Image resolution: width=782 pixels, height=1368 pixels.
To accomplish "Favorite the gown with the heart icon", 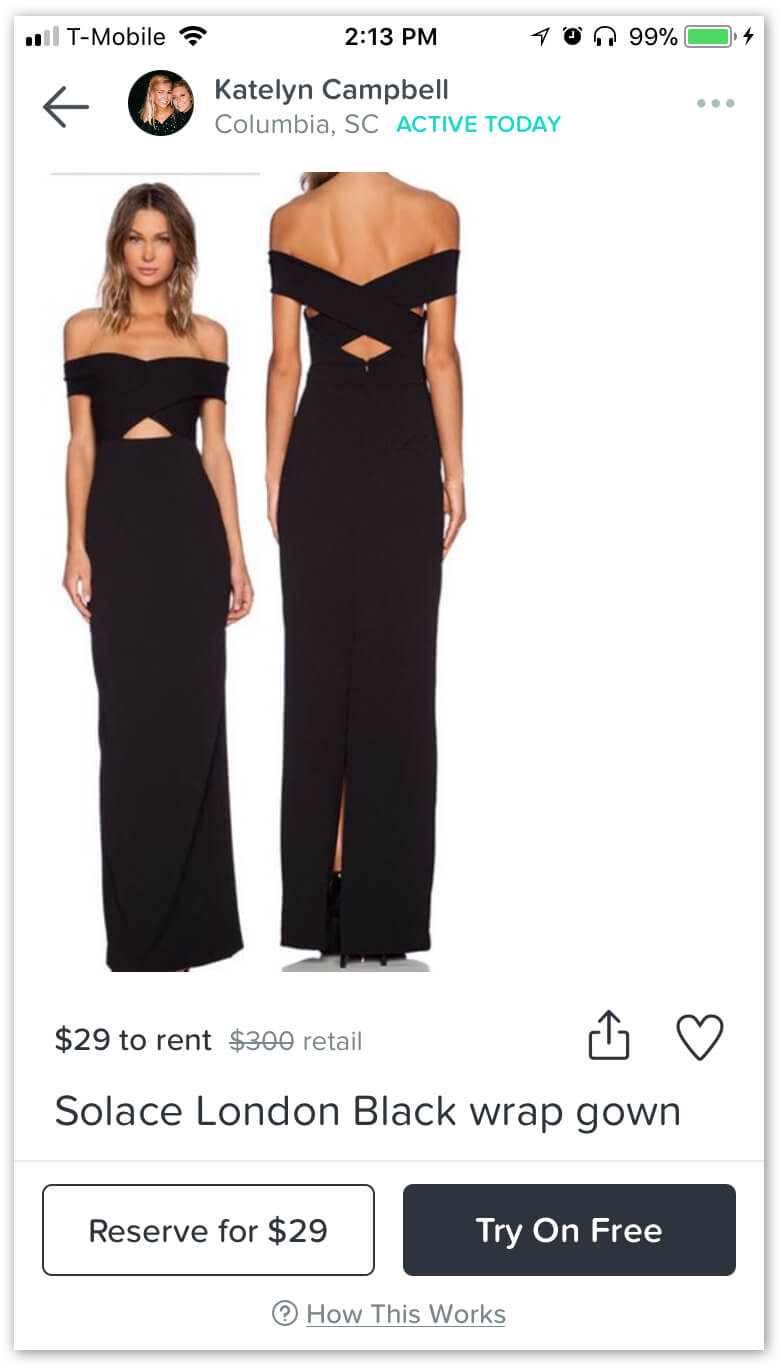I will click(x=699, y=1037).
